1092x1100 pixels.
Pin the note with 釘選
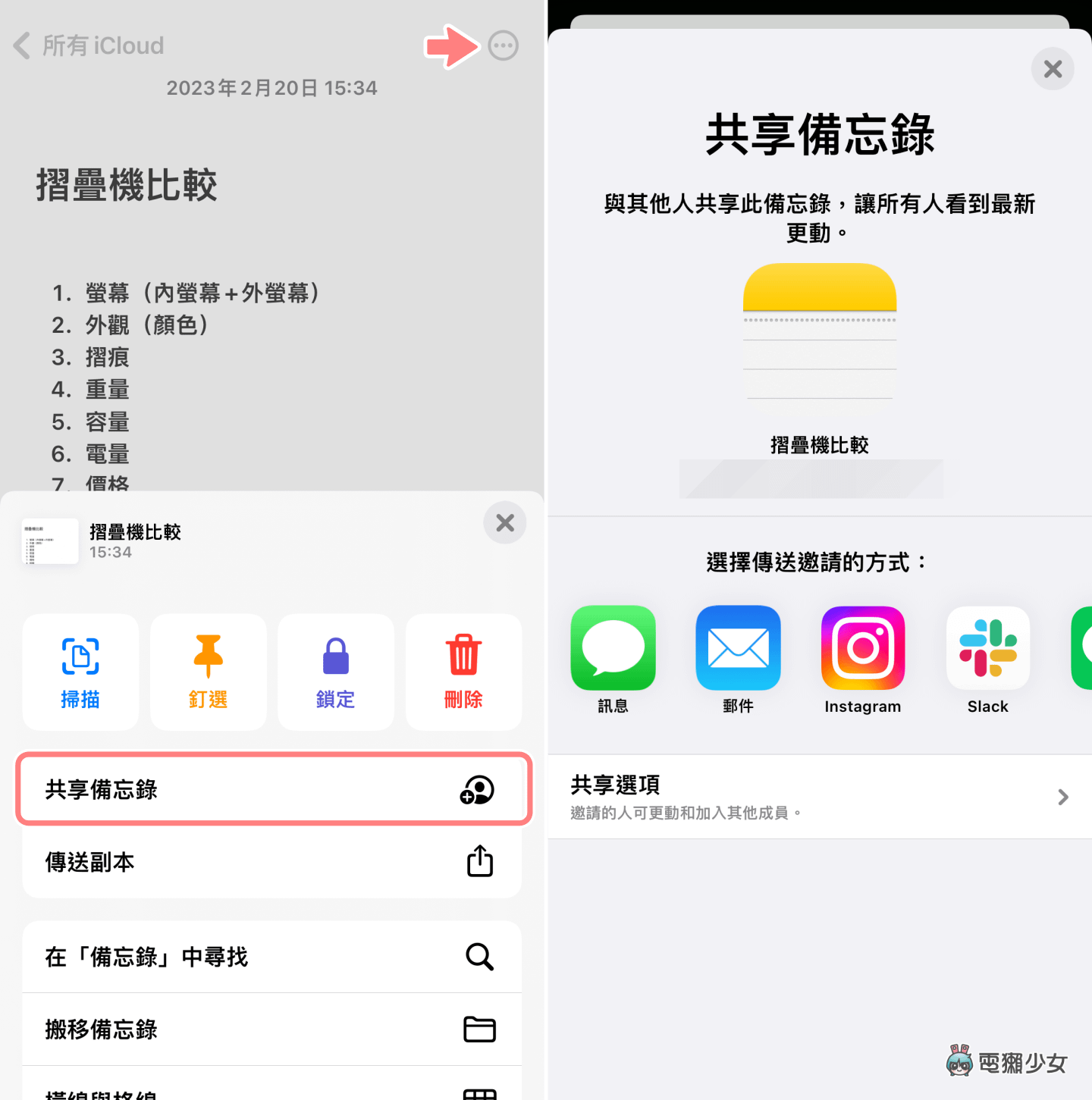[x=208, y=672]
